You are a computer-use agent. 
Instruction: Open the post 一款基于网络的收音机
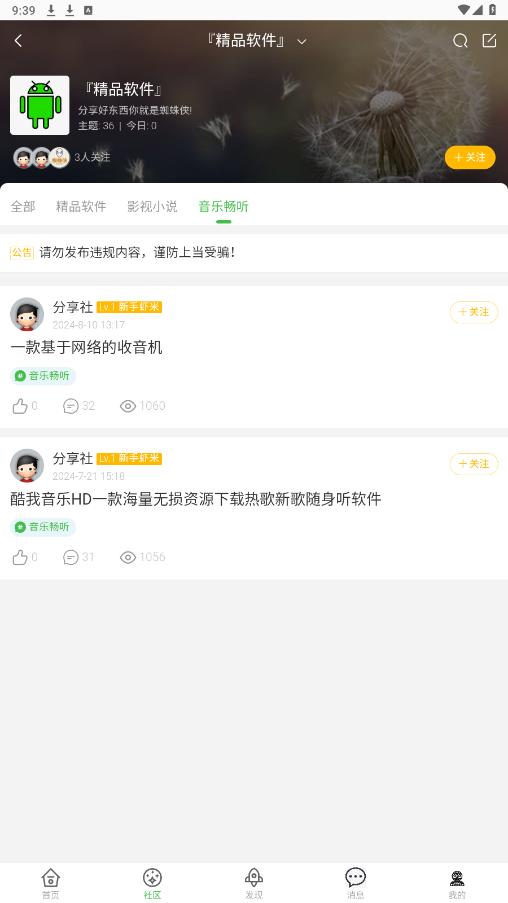click(86, 347)
